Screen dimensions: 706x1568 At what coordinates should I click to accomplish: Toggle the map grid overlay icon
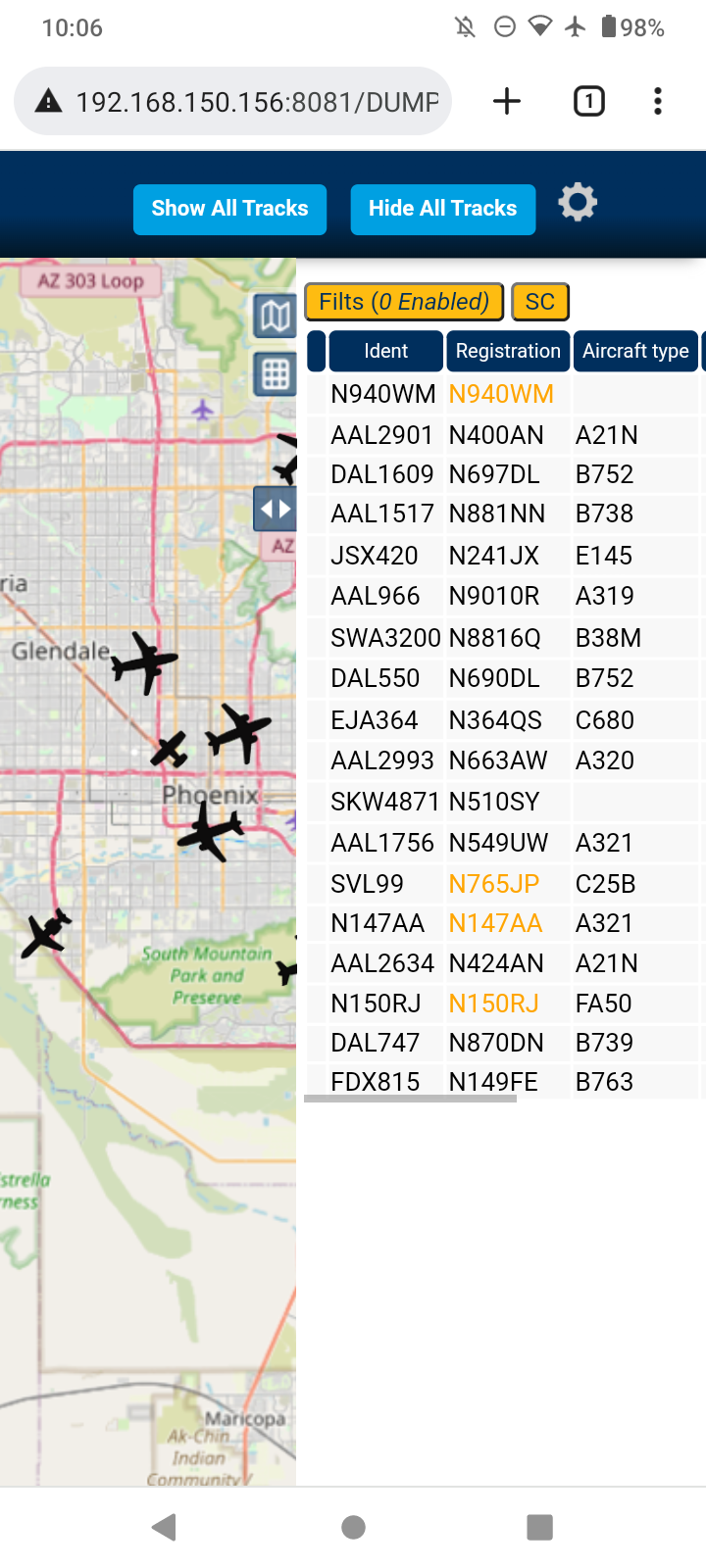(x=276, y=373)
